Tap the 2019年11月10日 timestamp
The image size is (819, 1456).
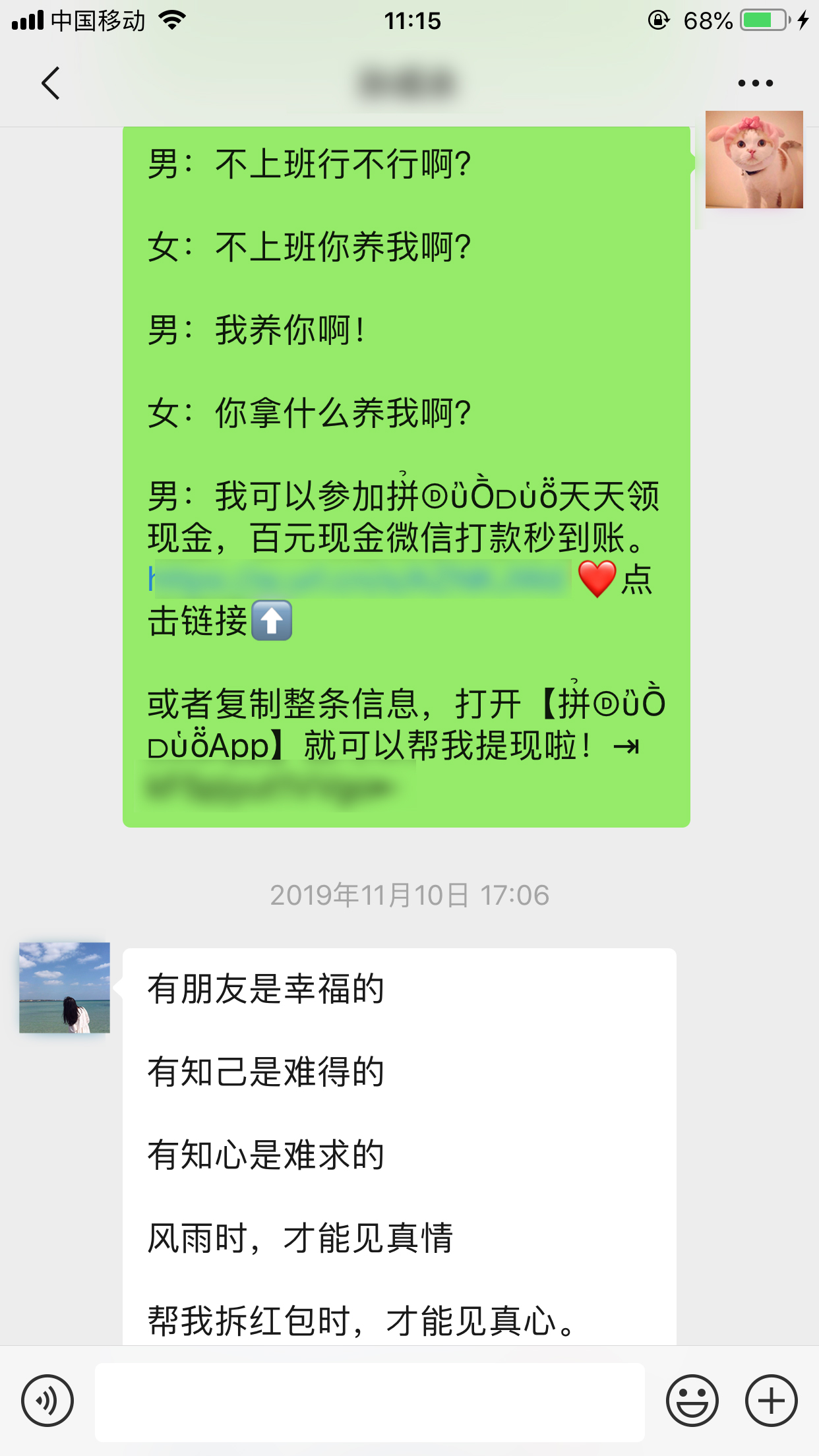pos(409,895)
